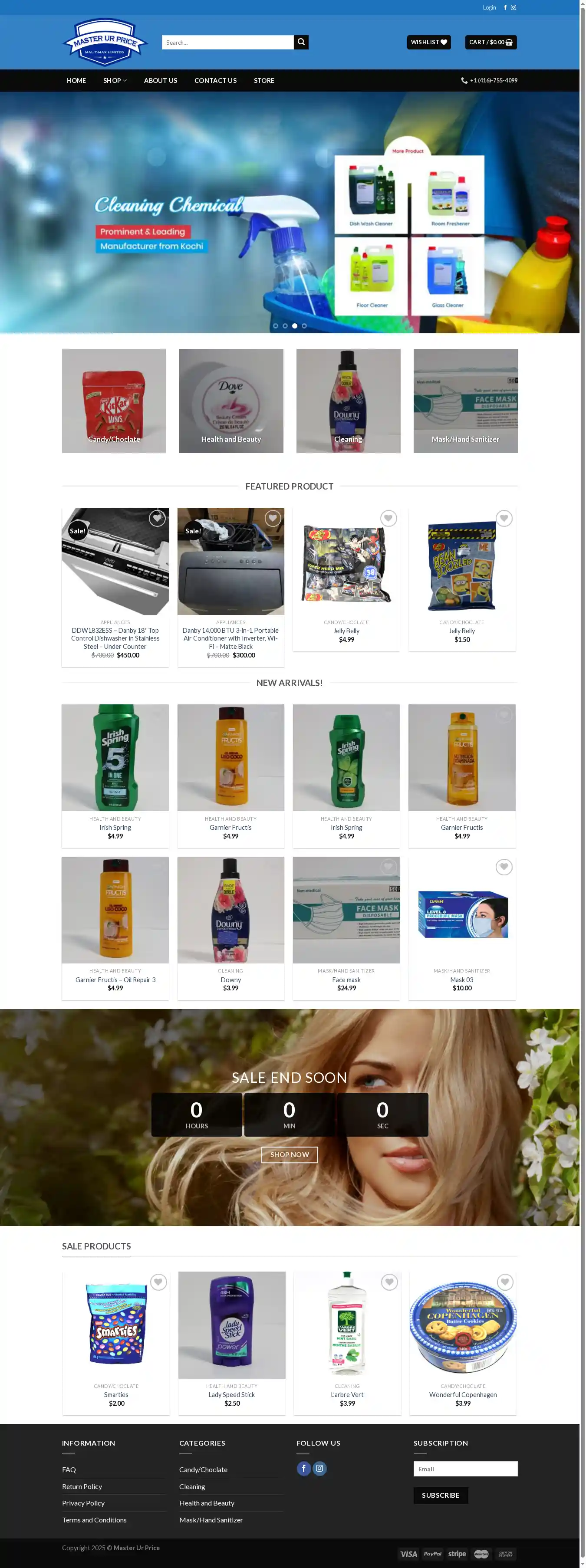586x1568 pixels.
Task: Open the Wishlist
Action: [x=428, y=42]
